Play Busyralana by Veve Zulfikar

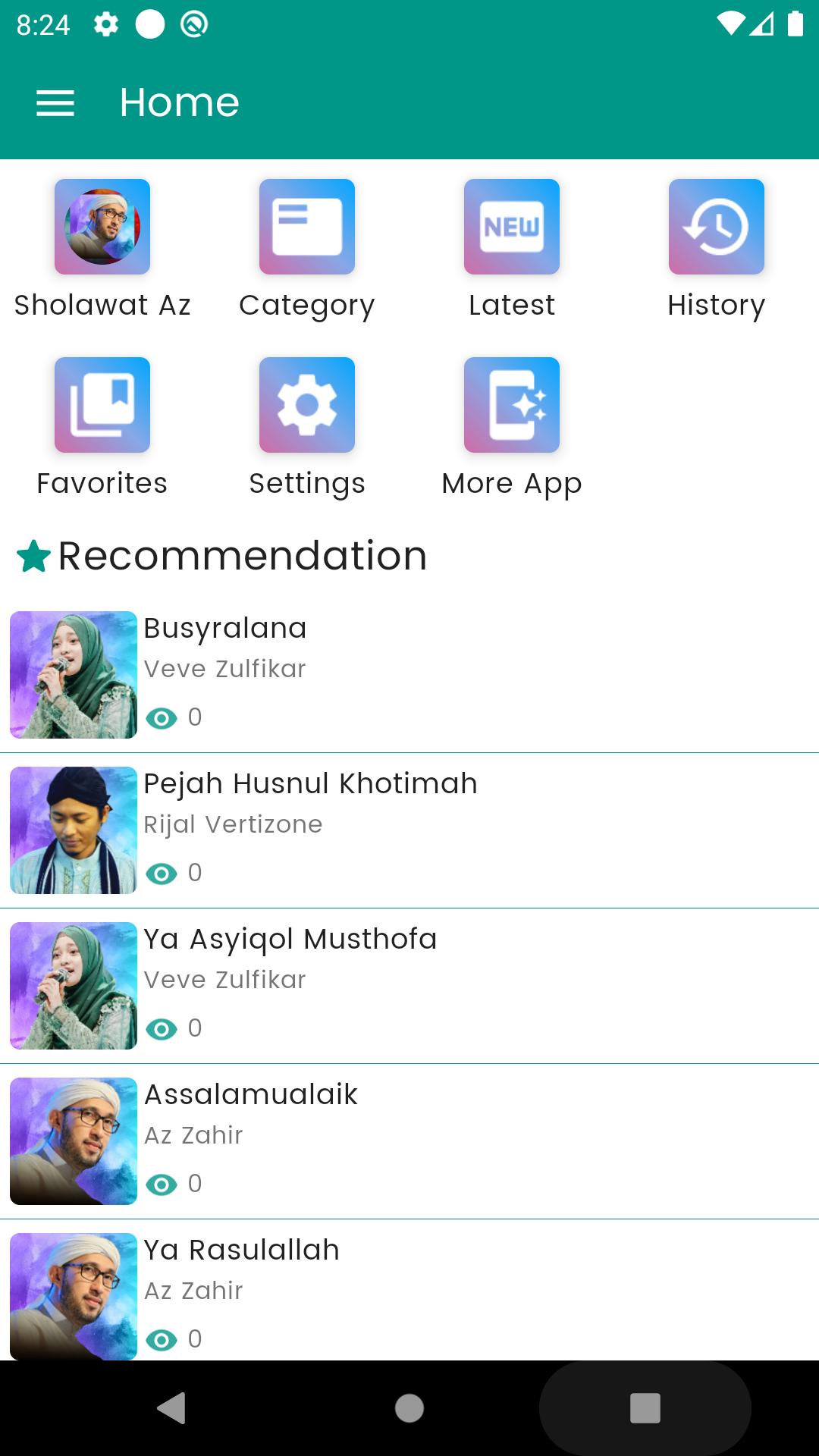(x=409, y=675)
